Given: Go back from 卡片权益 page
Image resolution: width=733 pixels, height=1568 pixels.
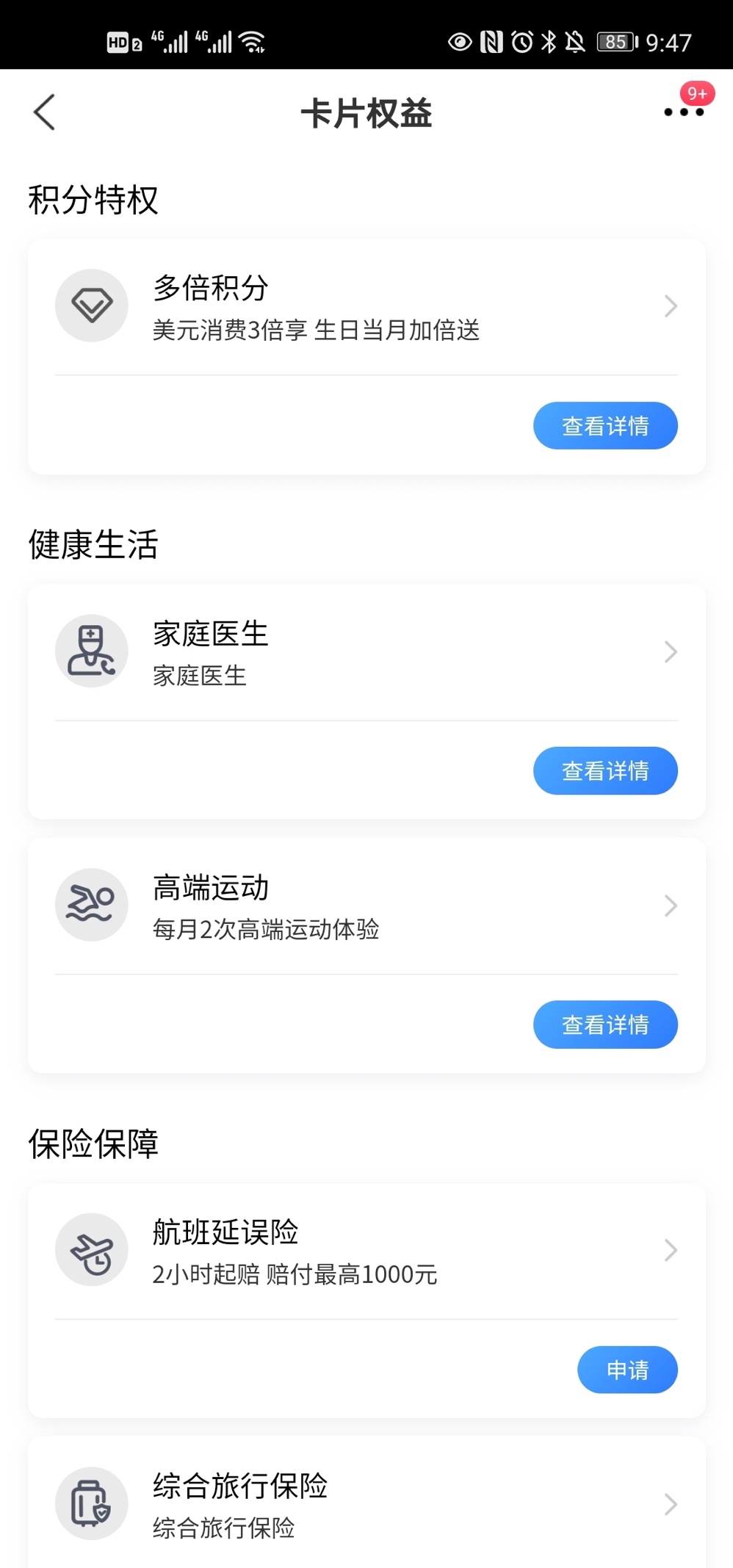Looking at the screenshot, I should (44, 112).
